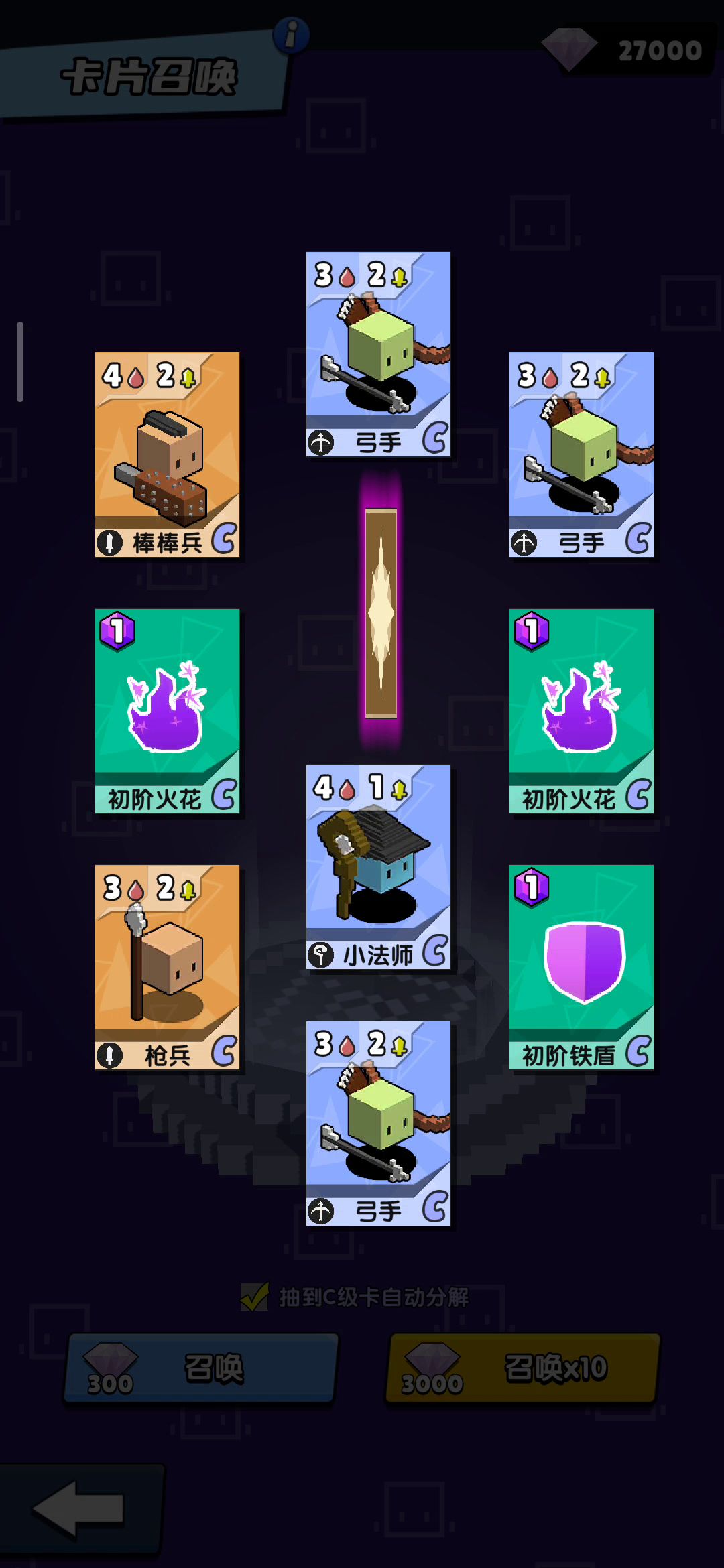
Task: Open the 枪兵 card
Action: click(167, 968)
